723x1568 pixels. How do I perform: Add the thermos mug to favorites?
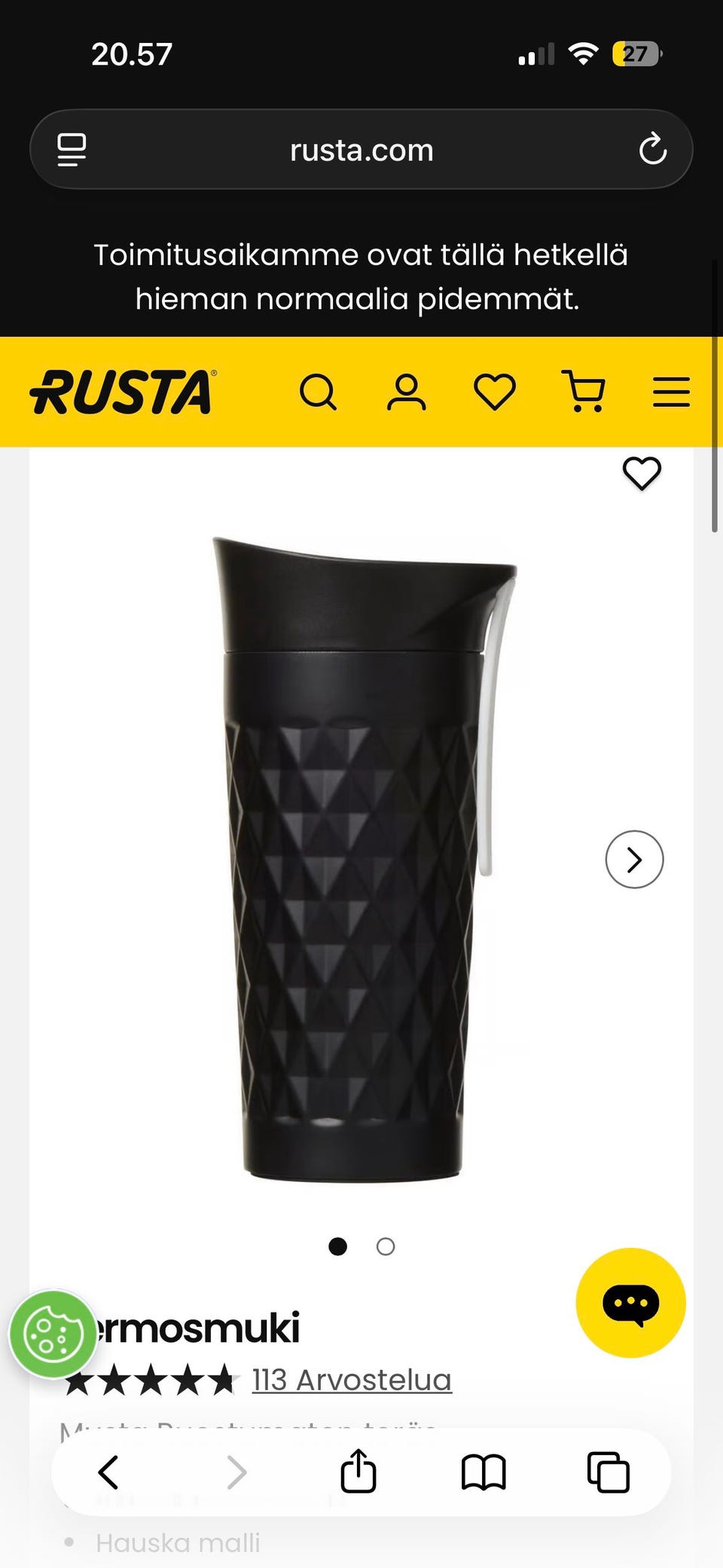pyautogui.click(x=642, y=474)
